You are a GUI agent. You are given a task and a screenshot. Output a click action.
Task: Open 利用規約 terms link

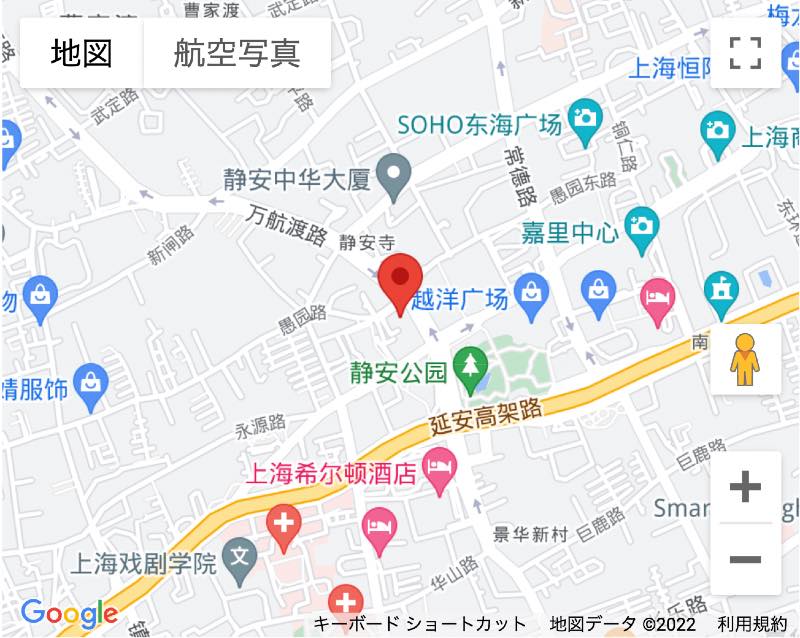click(x=752, y=624)
